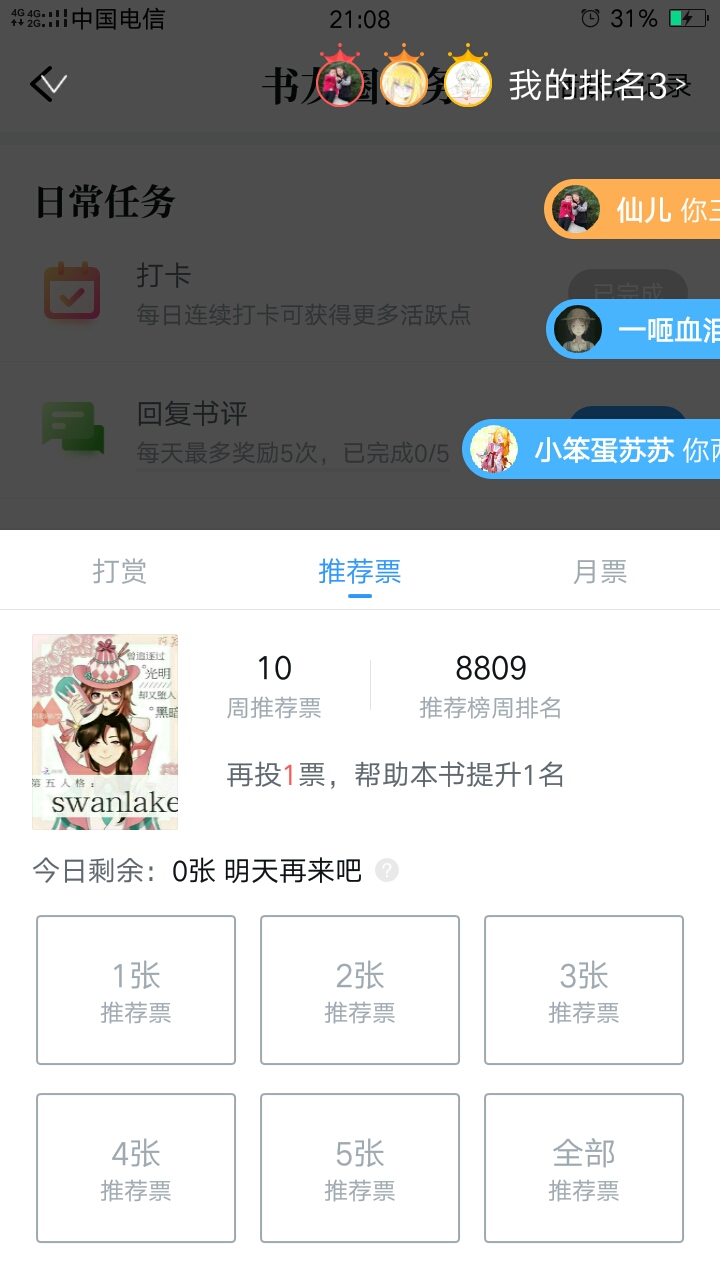The height and width of the screenshot is (1280, 720).
Task: Pick 4张 推荐票
Action: [136, 1168]
